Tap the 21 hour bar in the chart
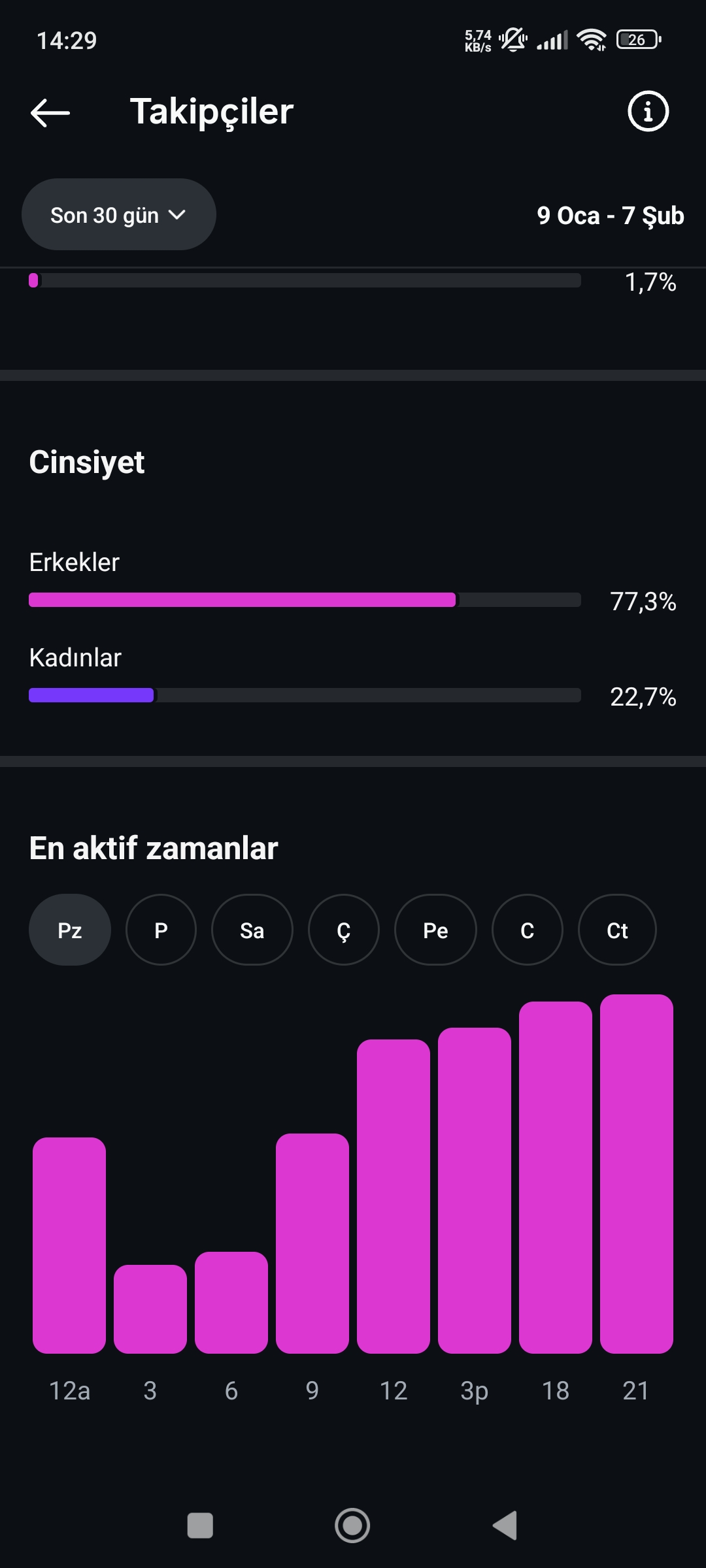Viewport: 706px width, 1568px height. [x=637, y=1173]
